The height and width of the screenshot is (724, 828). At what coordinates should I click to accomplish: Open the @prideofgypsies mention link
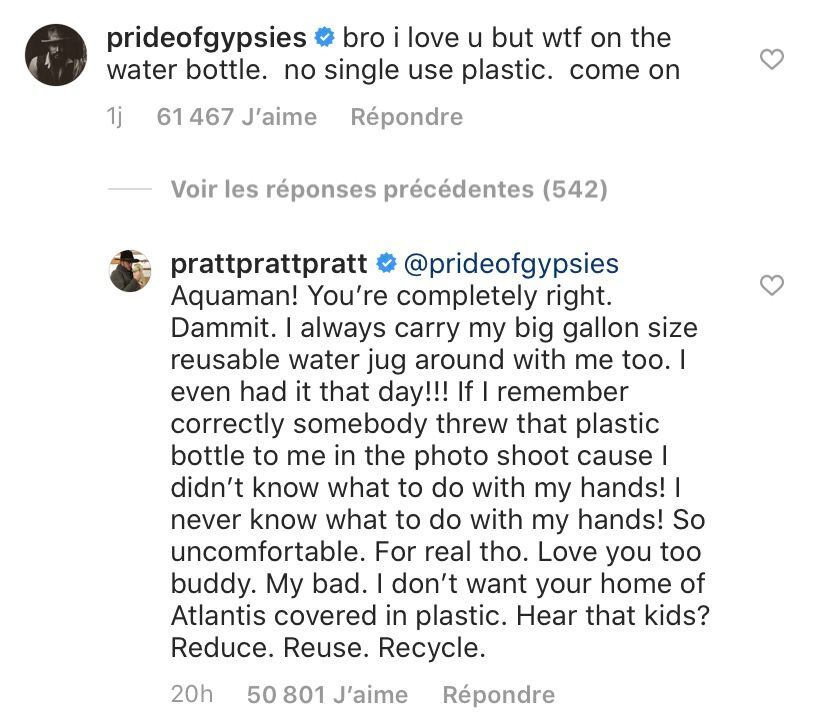pos(510,264)
